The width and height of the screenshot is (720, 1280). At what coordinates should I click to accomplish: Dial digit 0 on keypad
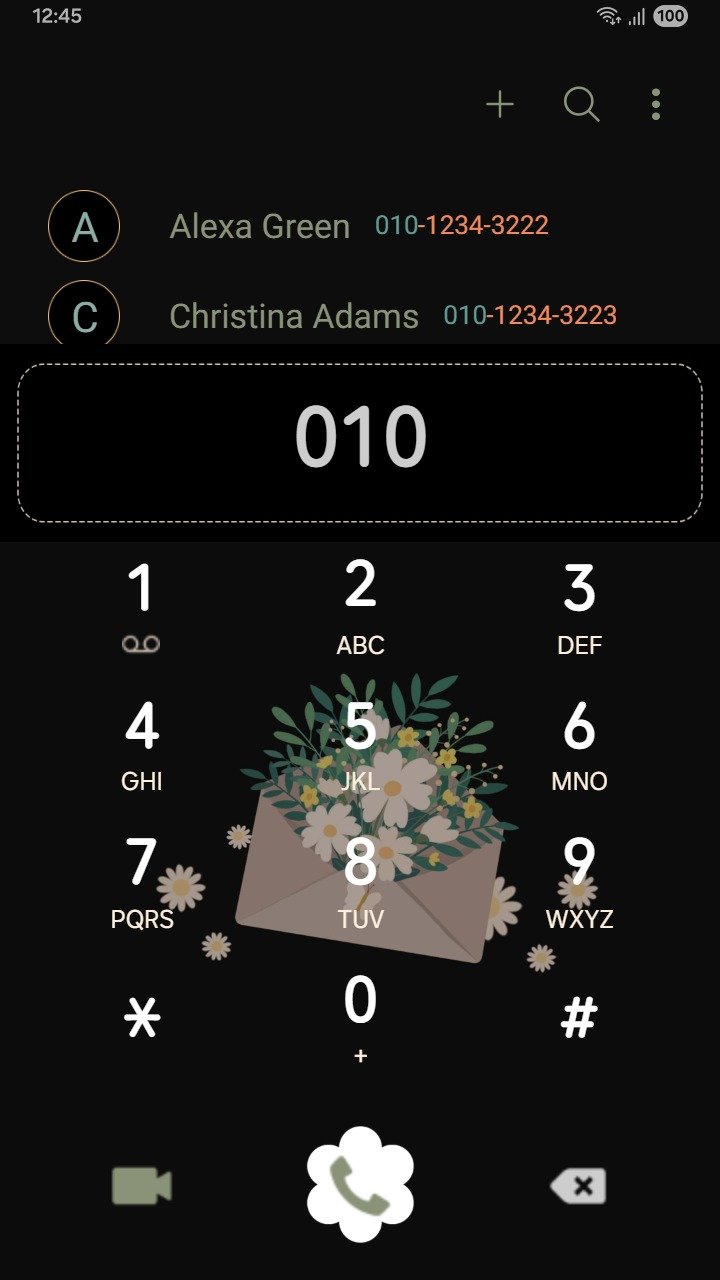(x=360, y=1016)
